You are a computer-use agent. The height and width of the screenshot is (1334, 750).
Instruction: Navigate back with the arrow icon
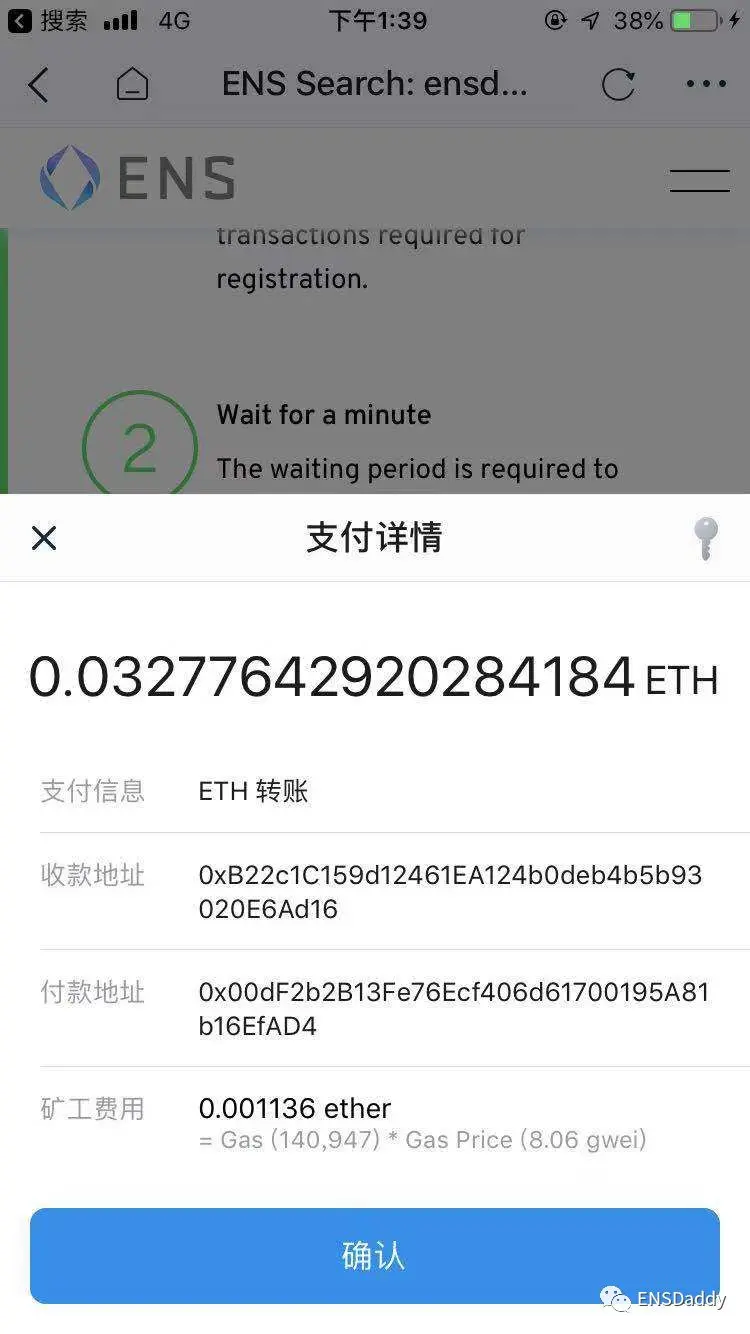click(x=38, y=84)
